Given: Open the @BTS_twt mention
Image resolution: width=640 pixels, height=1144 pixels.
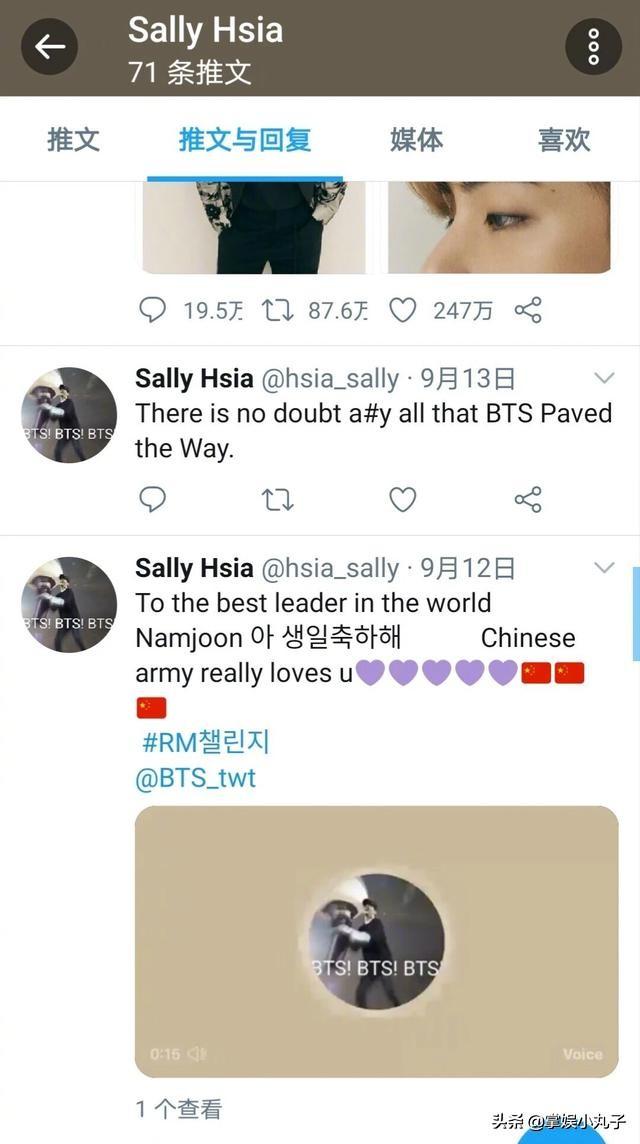Looking at the screenshot, I should click(196, 779).
